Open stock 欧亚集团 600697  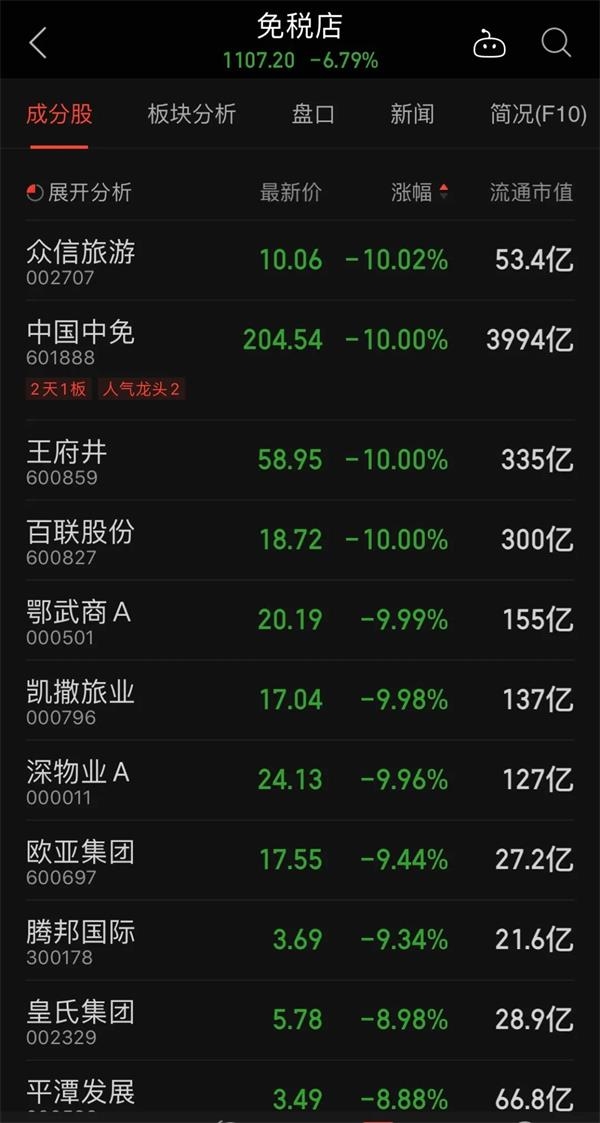pyautogui.click(x=80, y=861)
